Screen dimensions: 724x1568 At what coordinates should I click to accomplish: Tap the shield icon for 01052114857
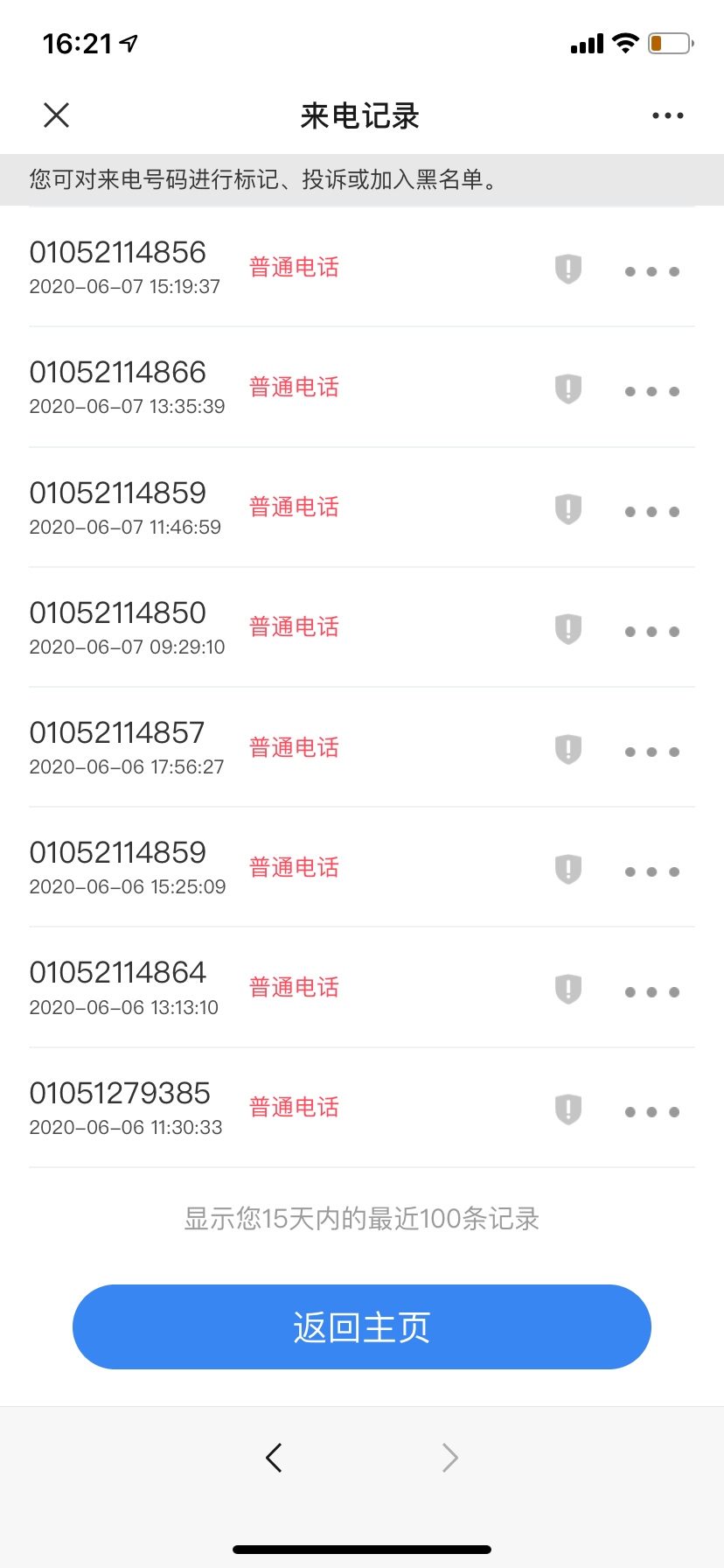click(568, 748)
